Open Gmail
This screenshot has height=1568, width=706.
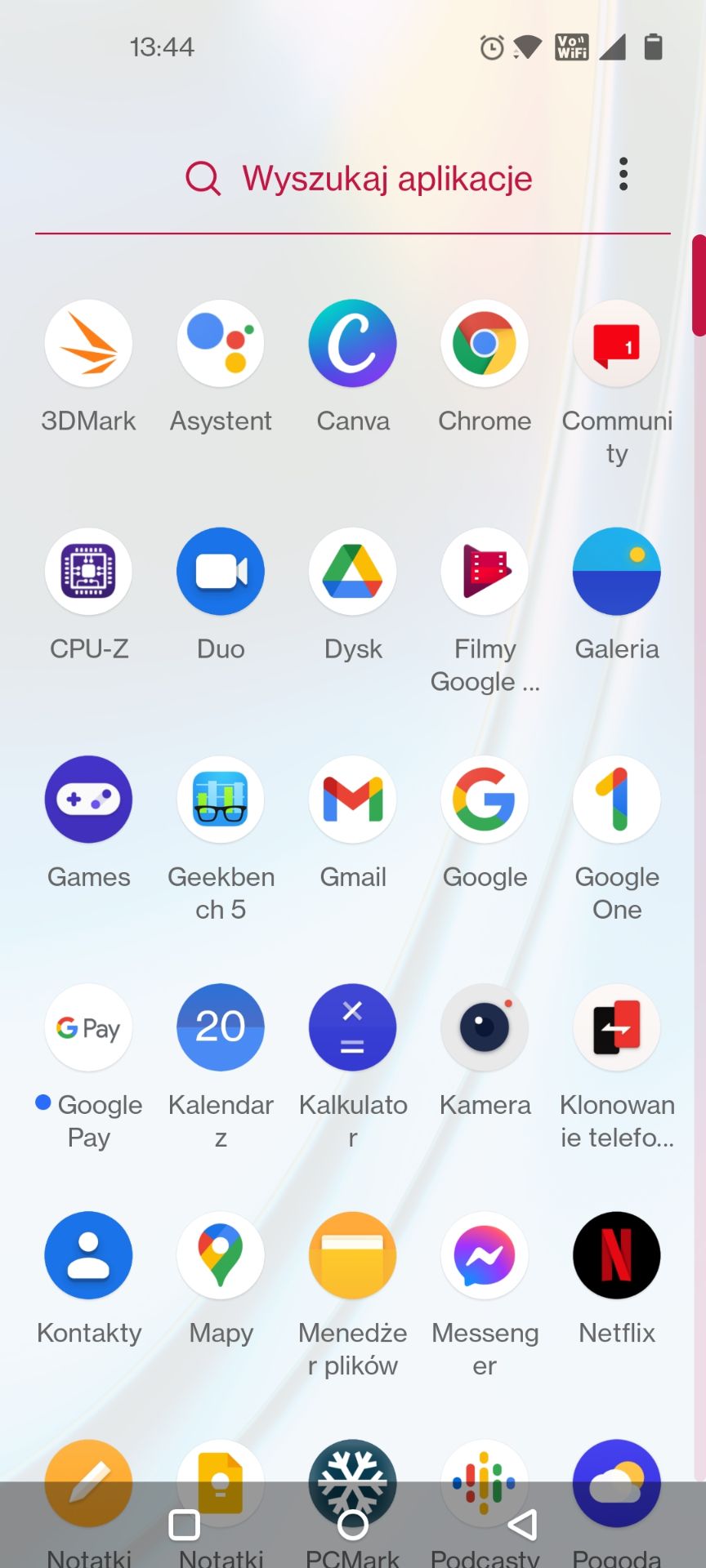[353, 800]
